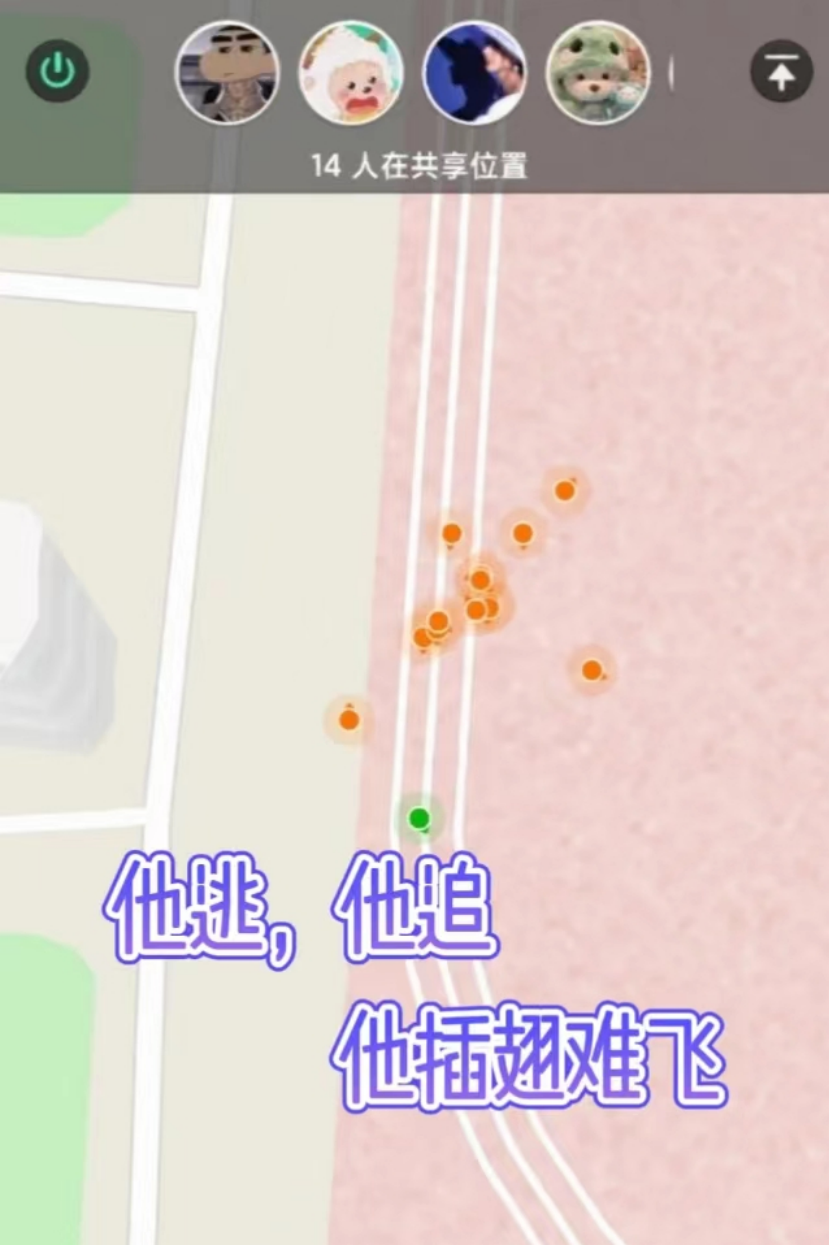Stop sharing location with the green power icon
This screenshot has width=830, height=1246.
57,71
